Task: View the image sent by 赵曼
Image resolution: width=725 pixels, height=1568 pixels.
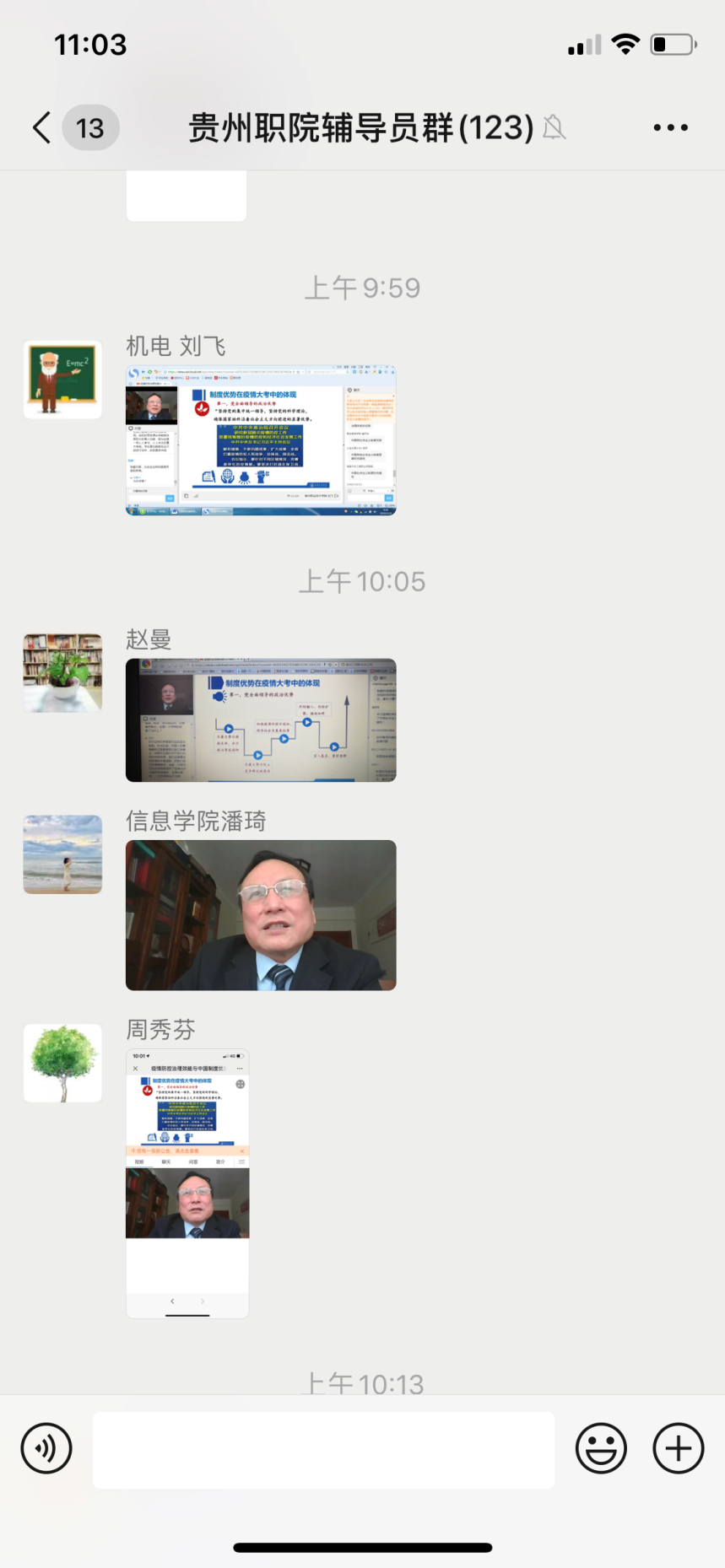Action: click(261, 720)
